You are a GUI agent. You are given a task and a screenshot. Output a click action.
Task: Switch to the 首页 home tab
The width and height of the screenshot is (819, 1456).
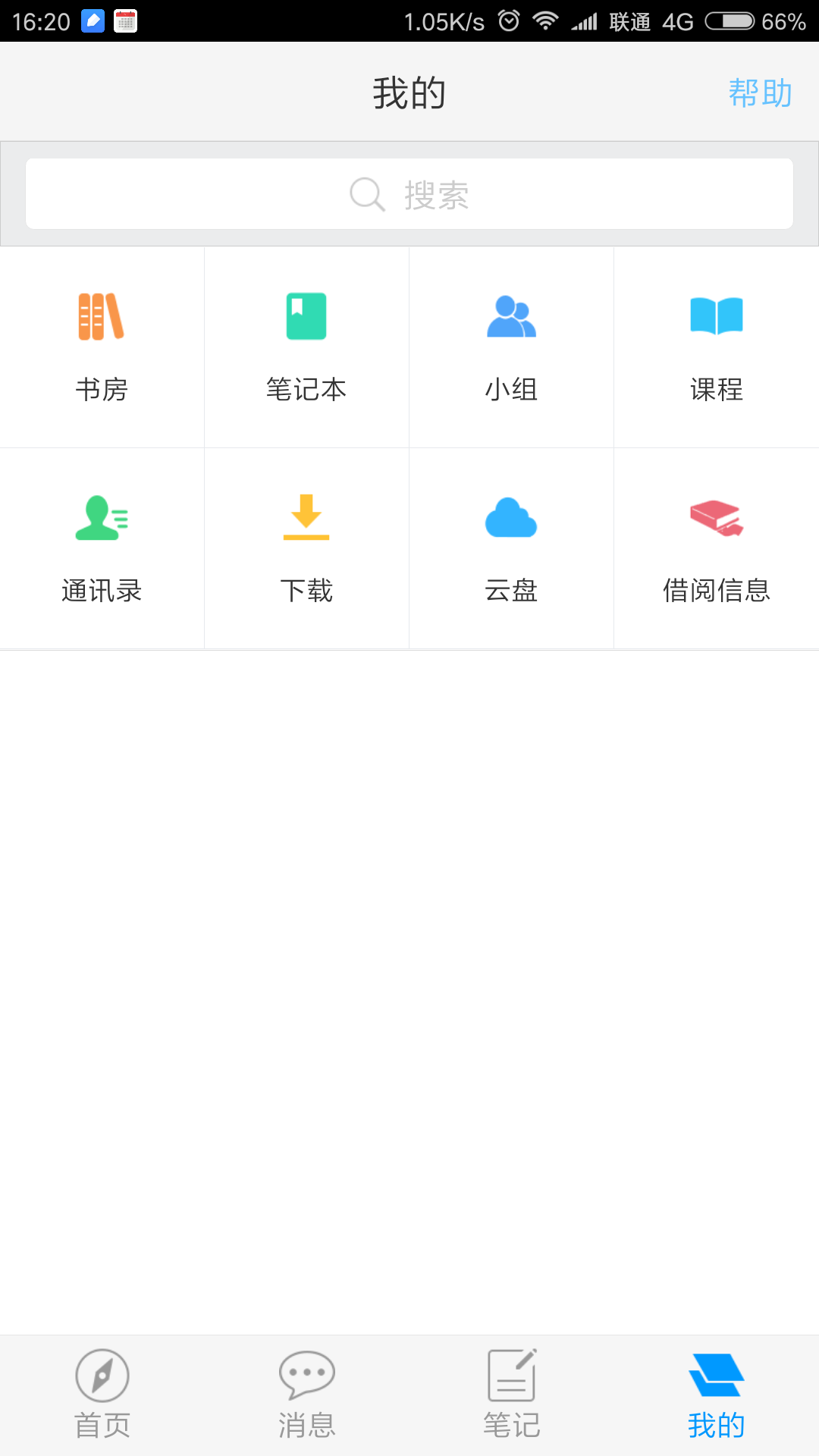tap(102, 1395)
